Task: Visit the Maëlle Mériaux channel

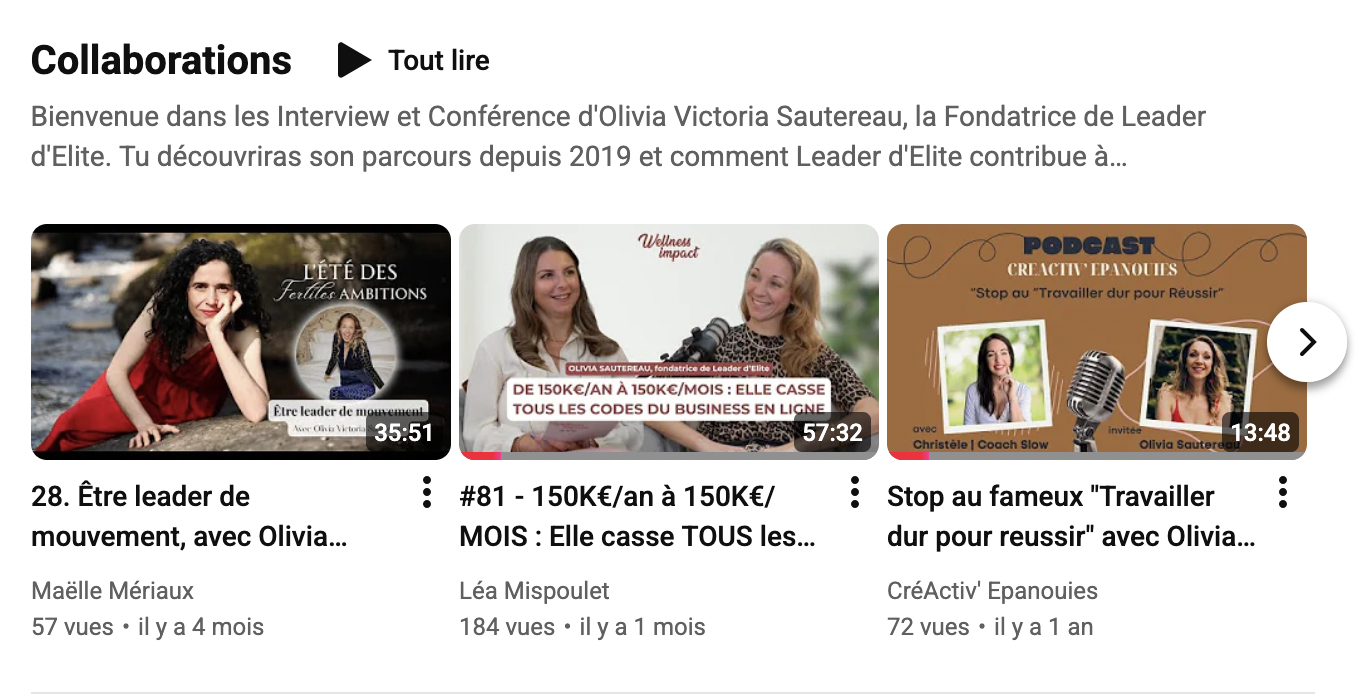Action: pos(113,590)
